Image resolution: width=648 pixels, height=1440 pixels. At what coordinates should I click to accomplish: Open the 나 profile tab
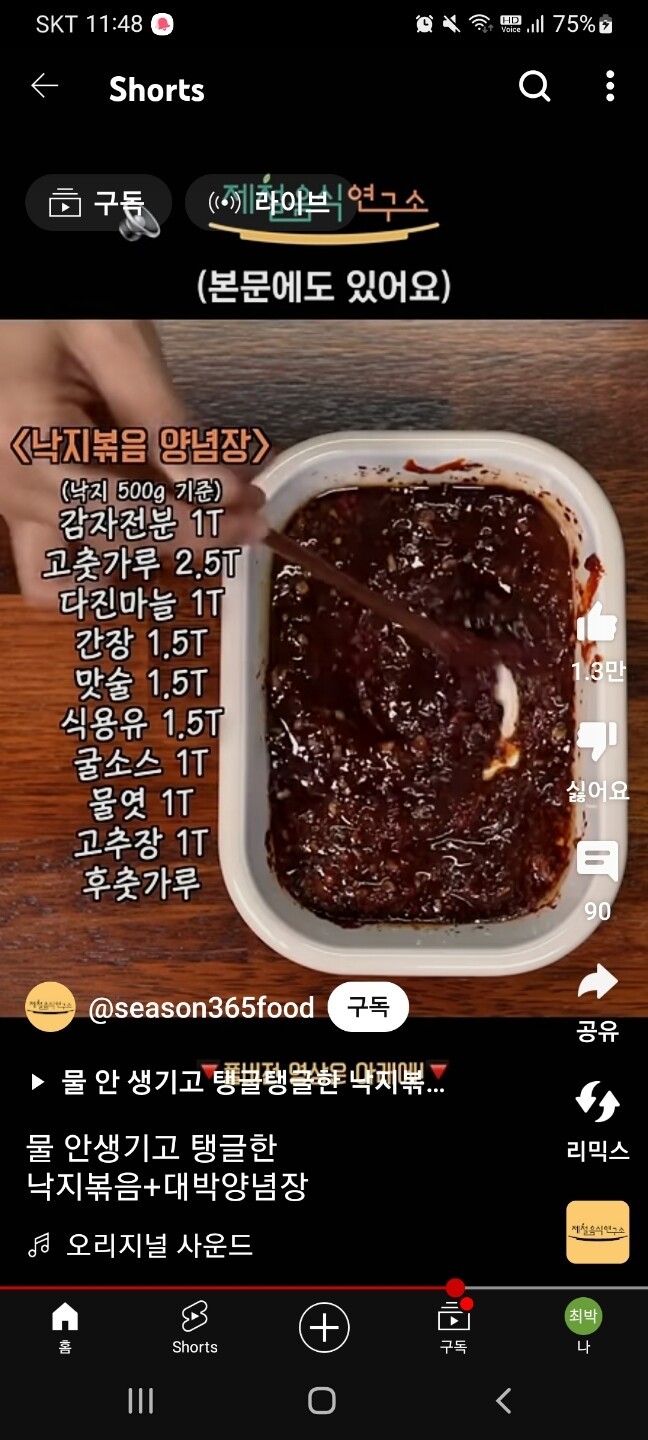pos(583,1327)
